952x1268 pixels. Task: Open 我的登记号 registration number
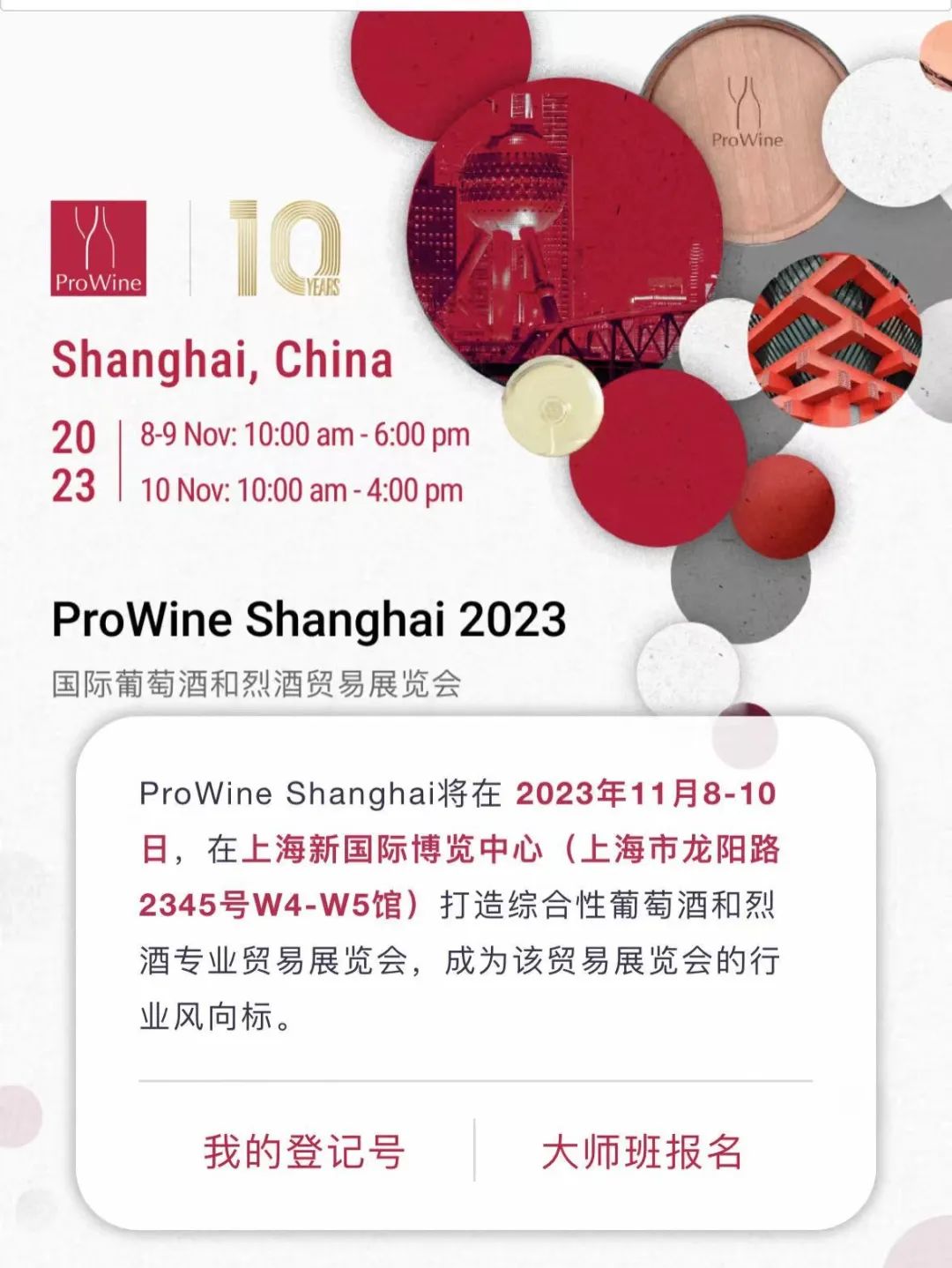tap(303, 1152)
